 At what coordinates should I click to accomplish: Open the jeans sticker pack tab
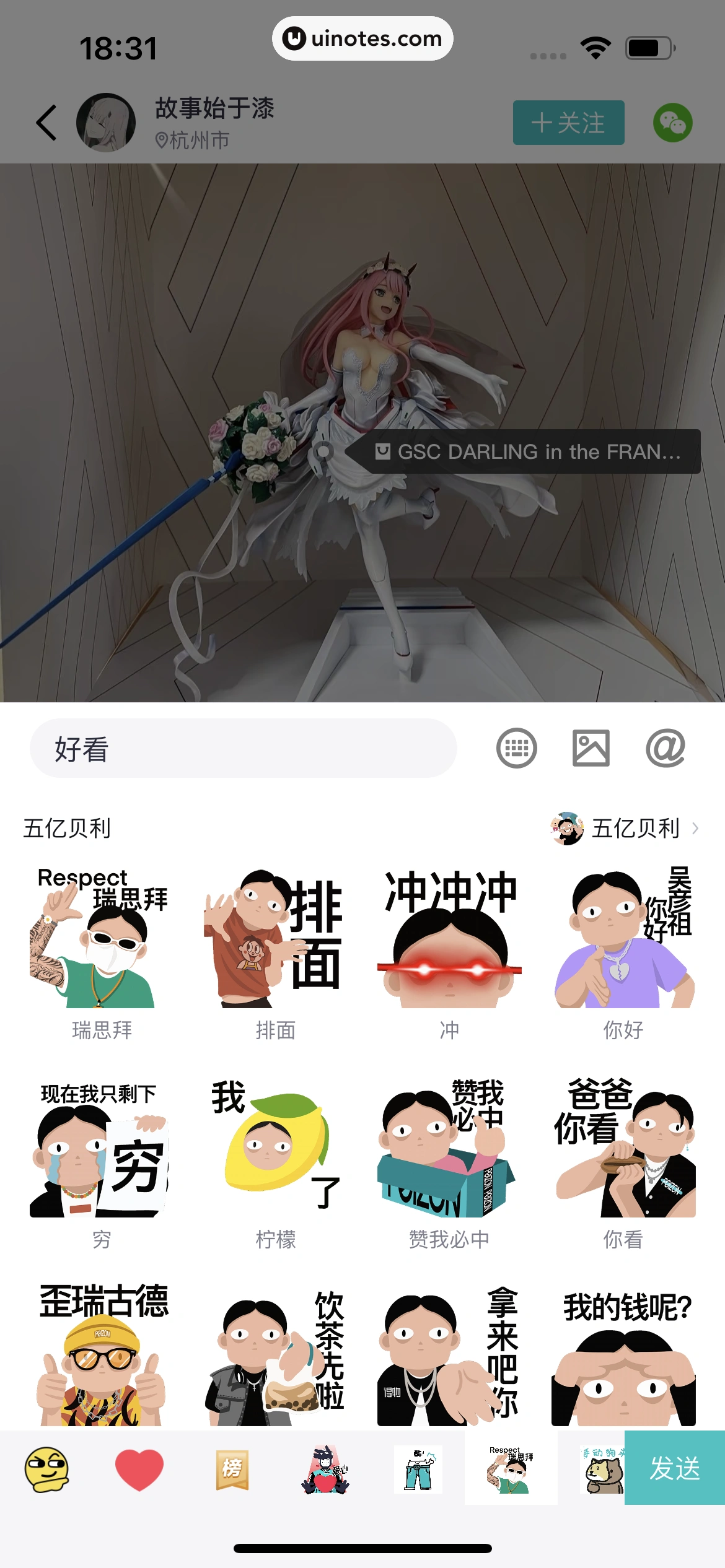pyautogui.click(x=416, y=1471)
